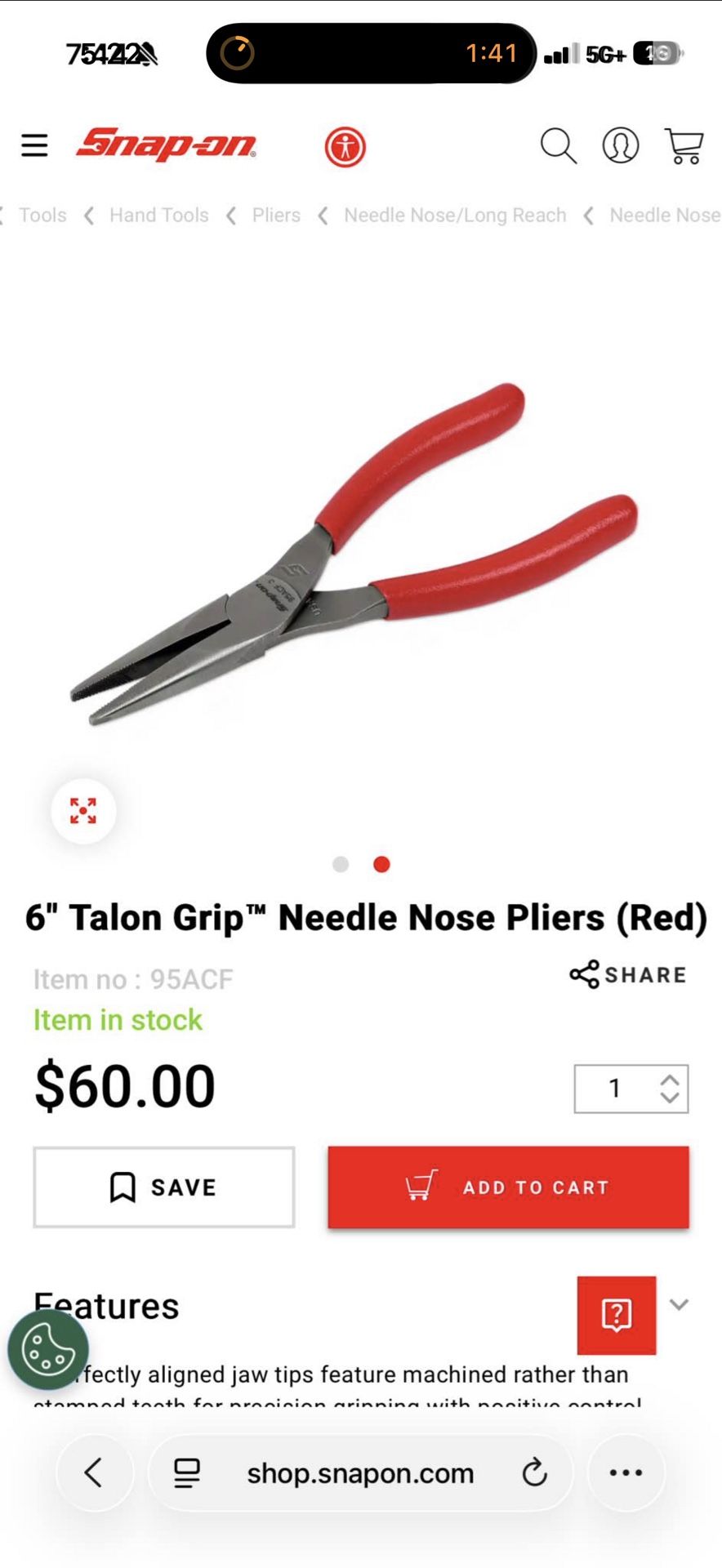The height and width of the screenshot is (1568, 722).
Task: Collapse the Features section
Action: click(679, 1304)
